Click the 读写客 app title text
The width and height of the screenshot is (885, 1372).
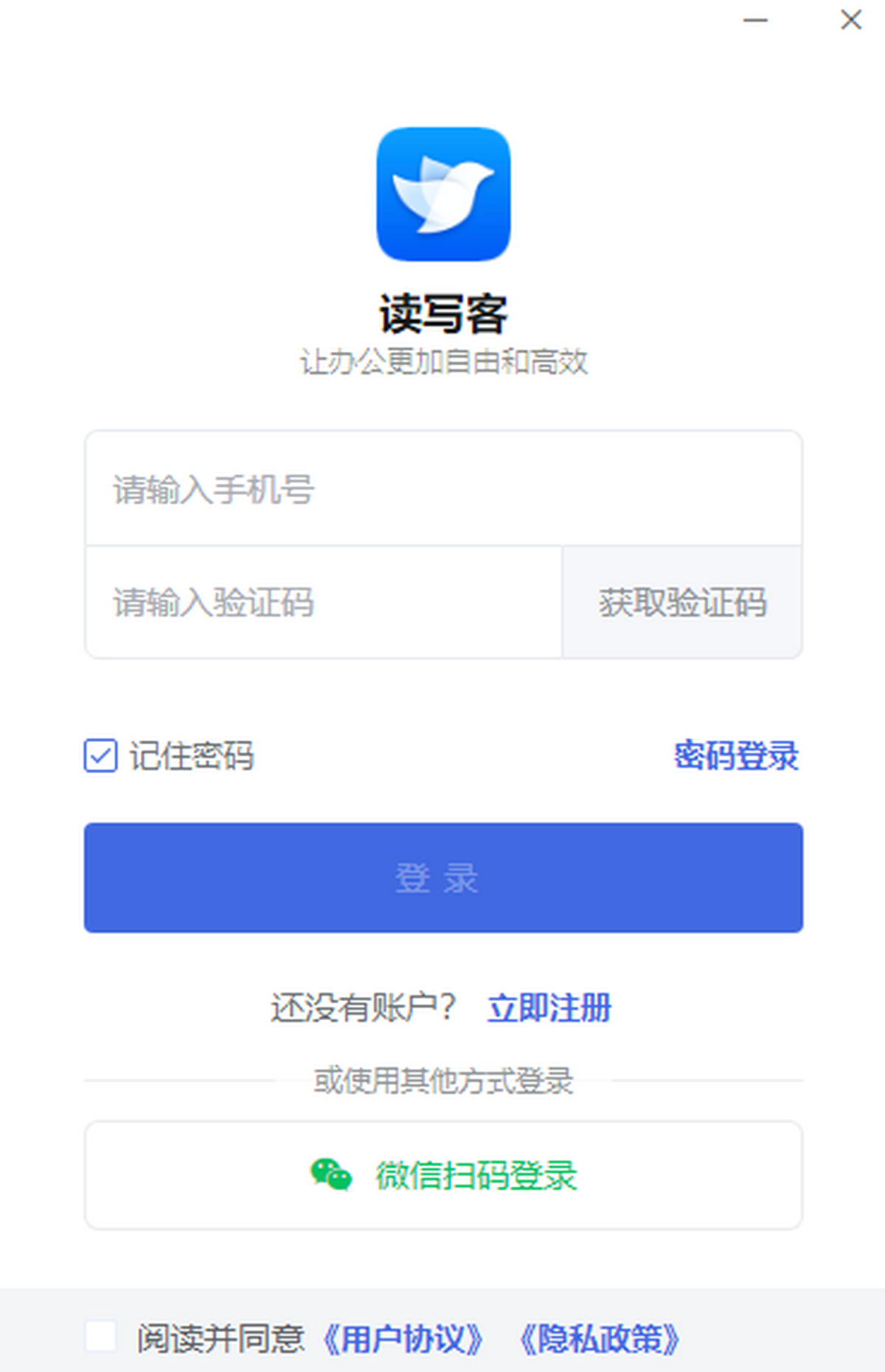click(442, 313)
